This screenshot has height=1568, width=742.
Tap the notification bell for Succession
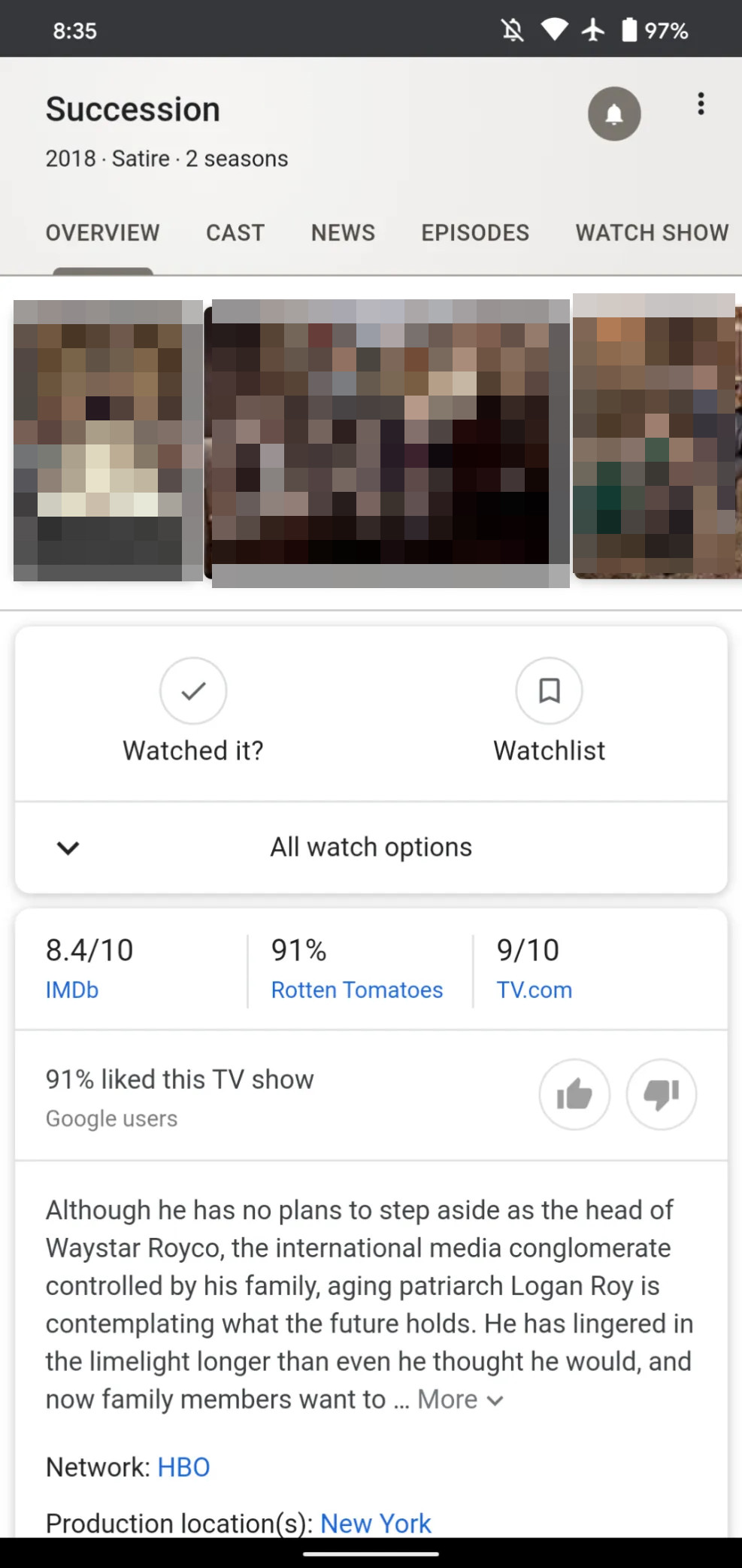tap(614, 114)
